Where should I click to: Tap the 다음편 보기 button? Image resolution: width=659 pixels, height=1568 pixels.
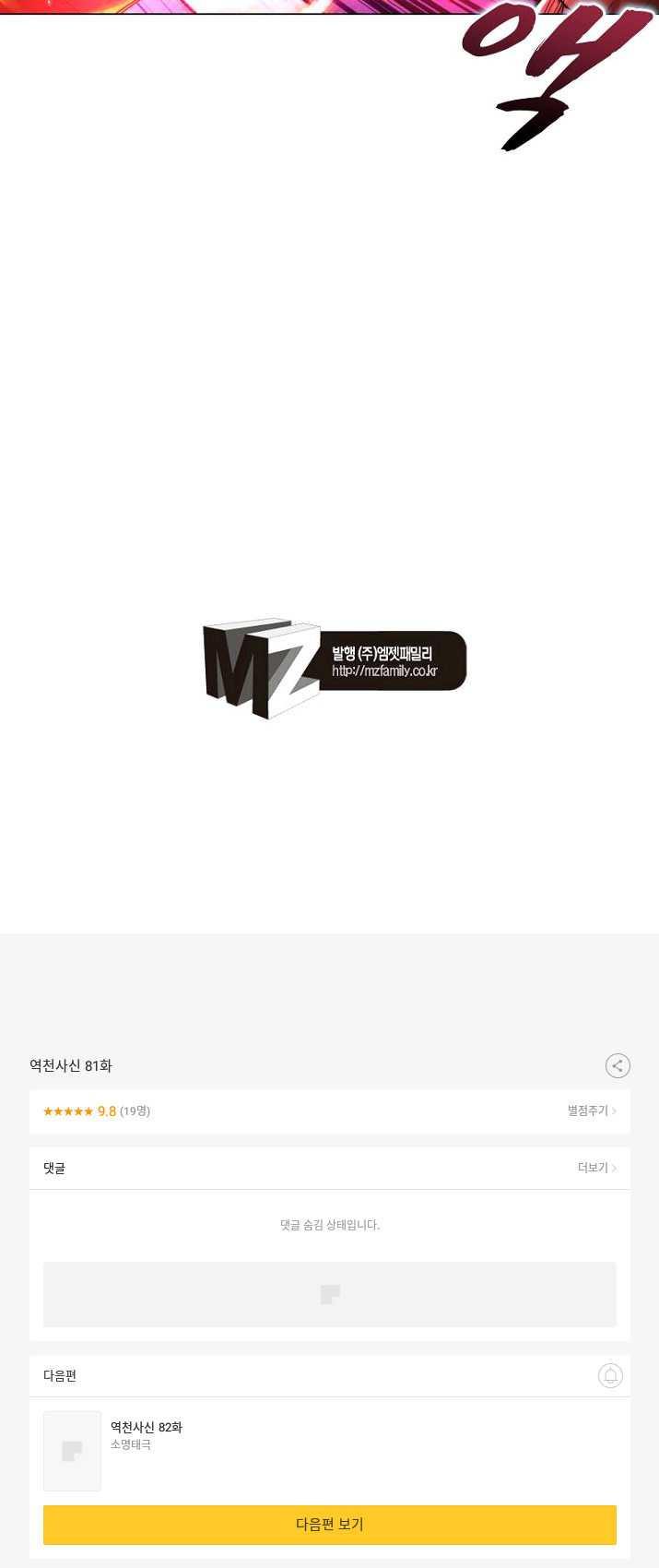(x=329, y=1525)
